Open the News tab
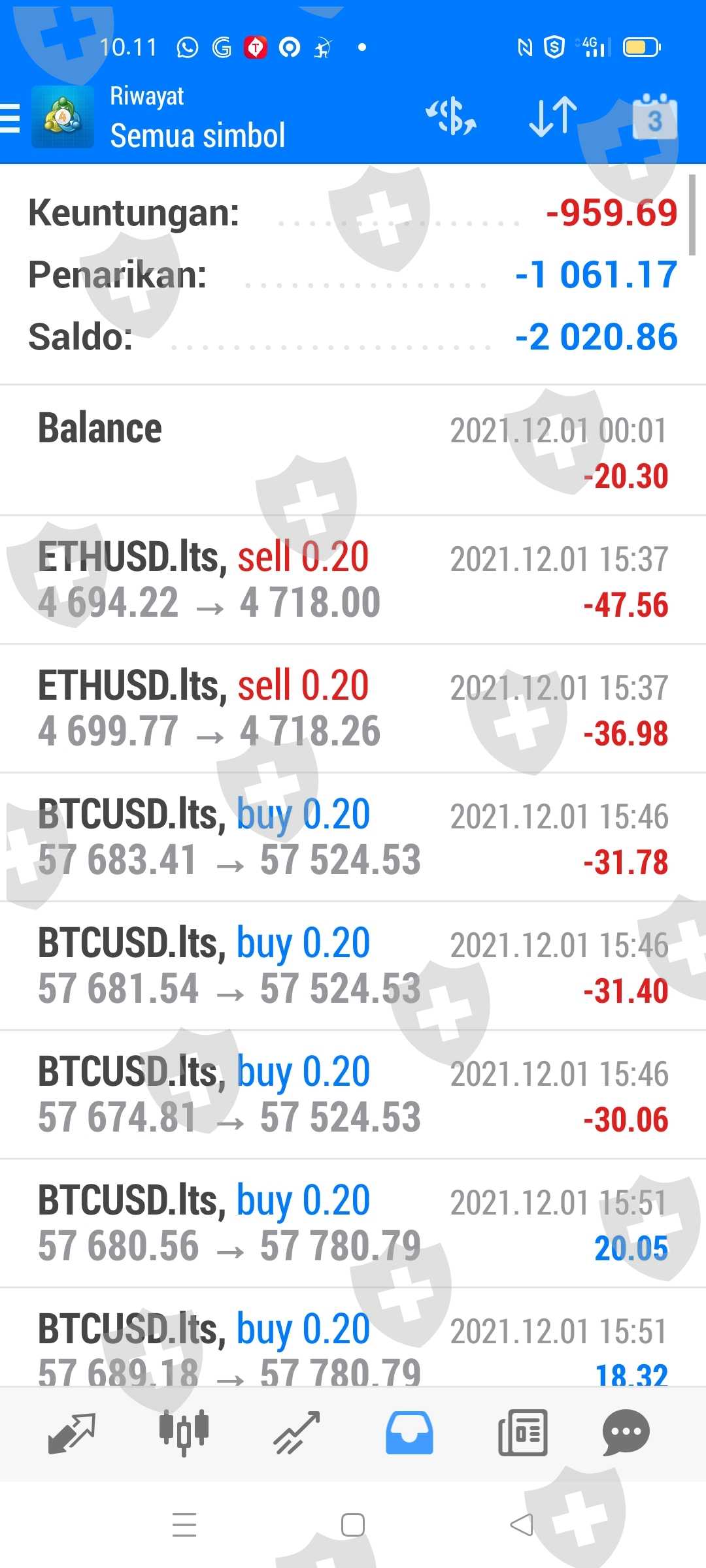The width and height of the screenshot is (706, 1568). click(x=522, y=1433)
